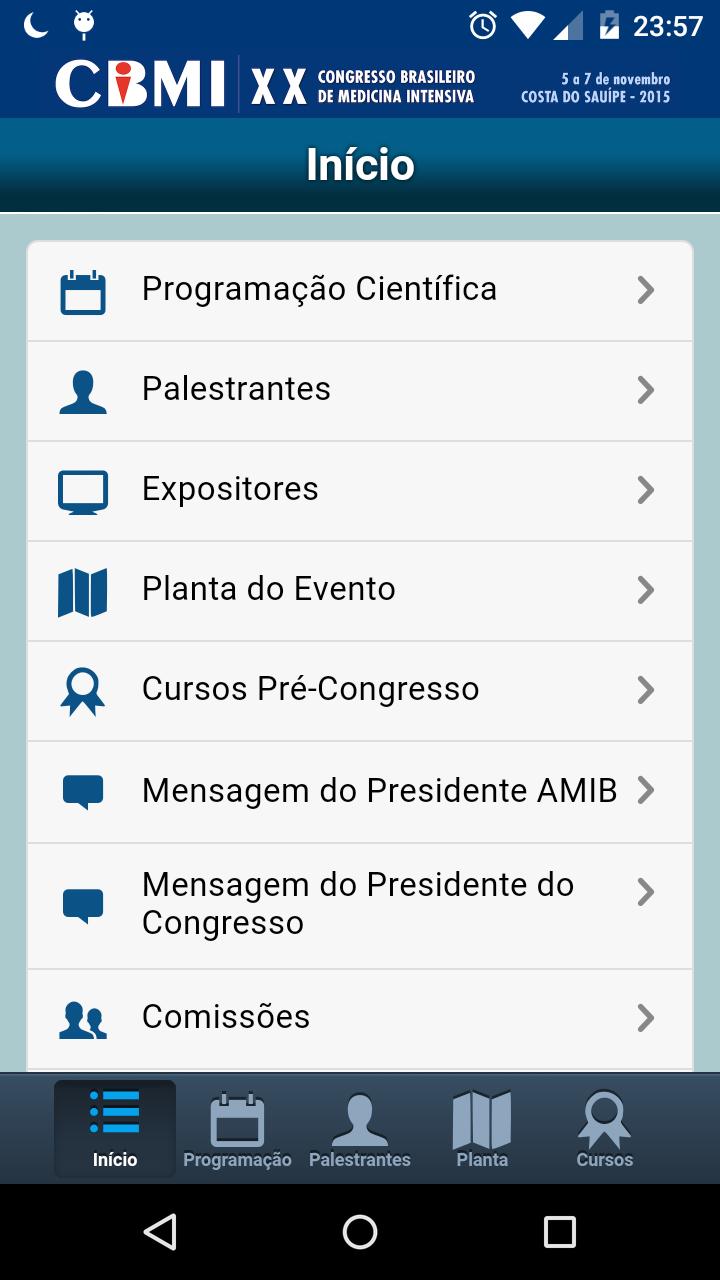Select the Início tab at the bottom
The height and width of the screenshot is (1280, 720).
(115, 1126)
